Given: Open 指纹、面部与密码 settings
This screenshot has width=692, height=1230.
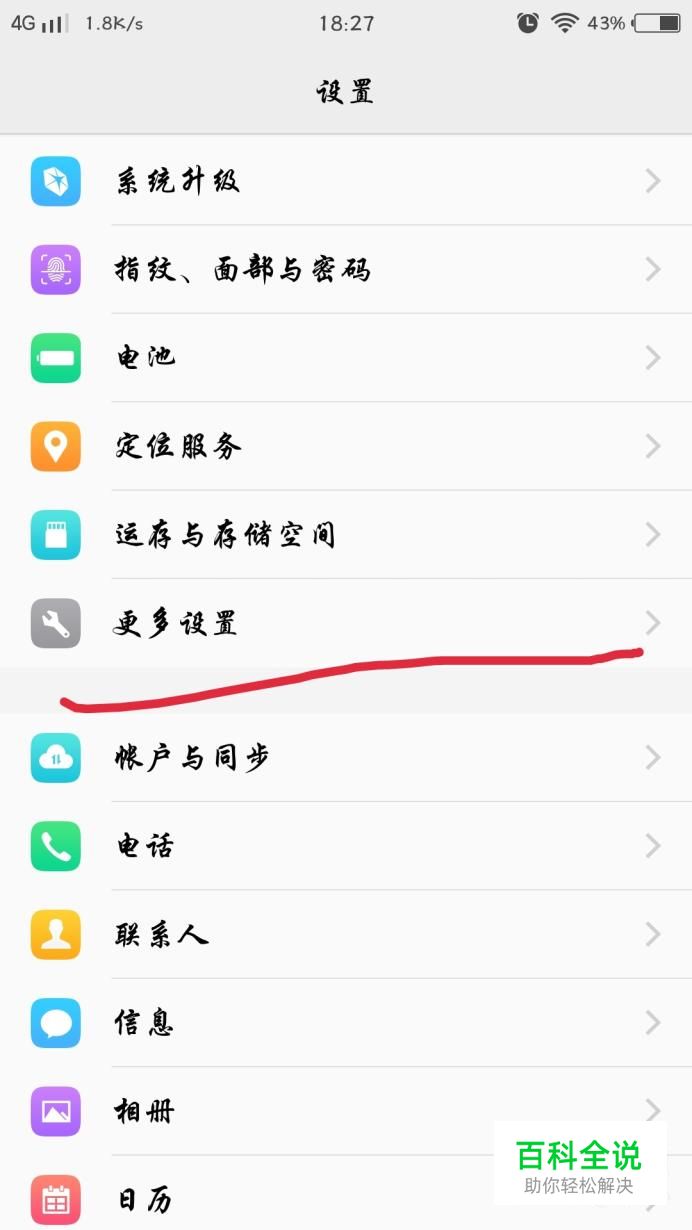Looking at the screenshot, I should tap(346, 269).
